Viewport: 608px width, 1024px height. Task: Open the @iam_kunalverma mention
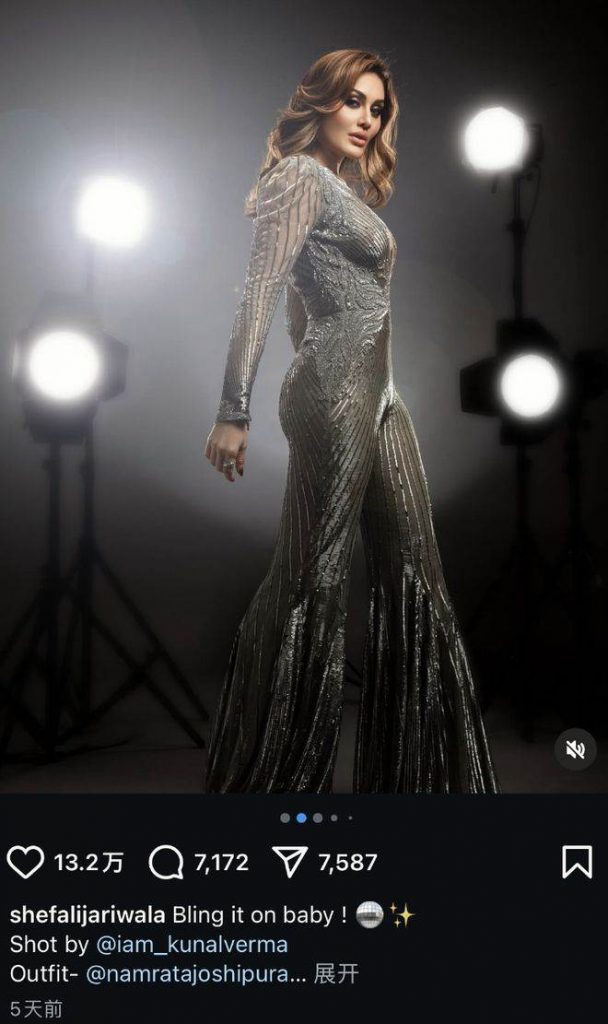(x=192, y=944)
